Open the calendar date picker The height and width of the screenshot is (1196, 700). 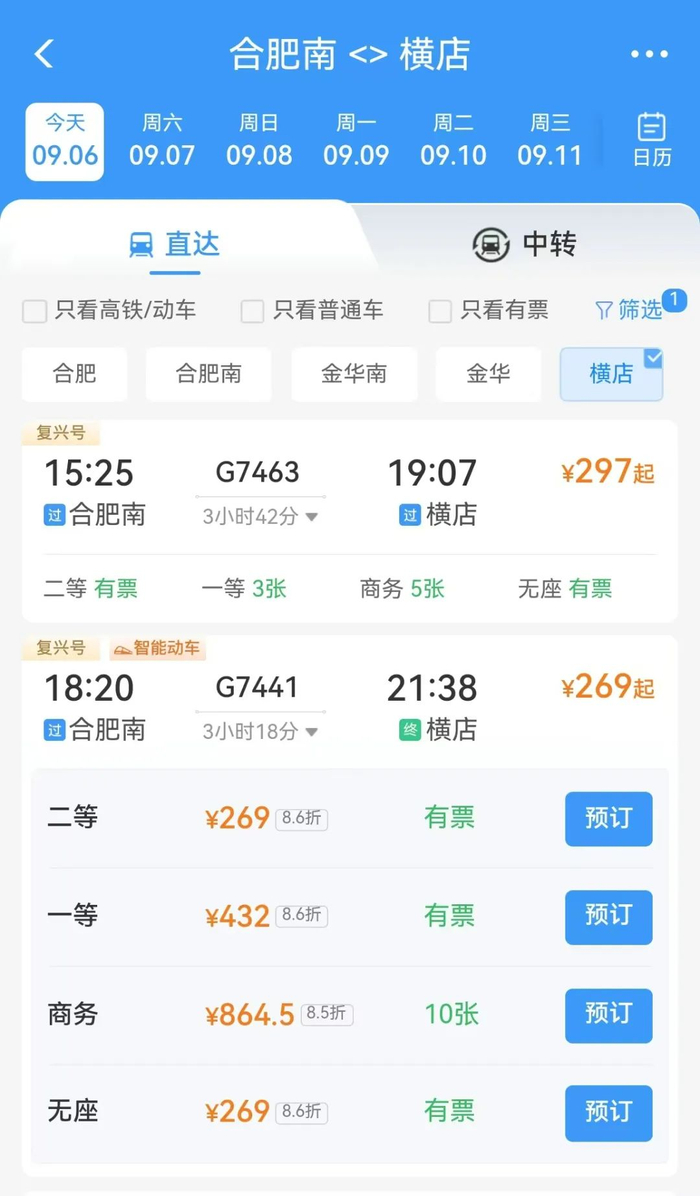[x=651, y=140]
